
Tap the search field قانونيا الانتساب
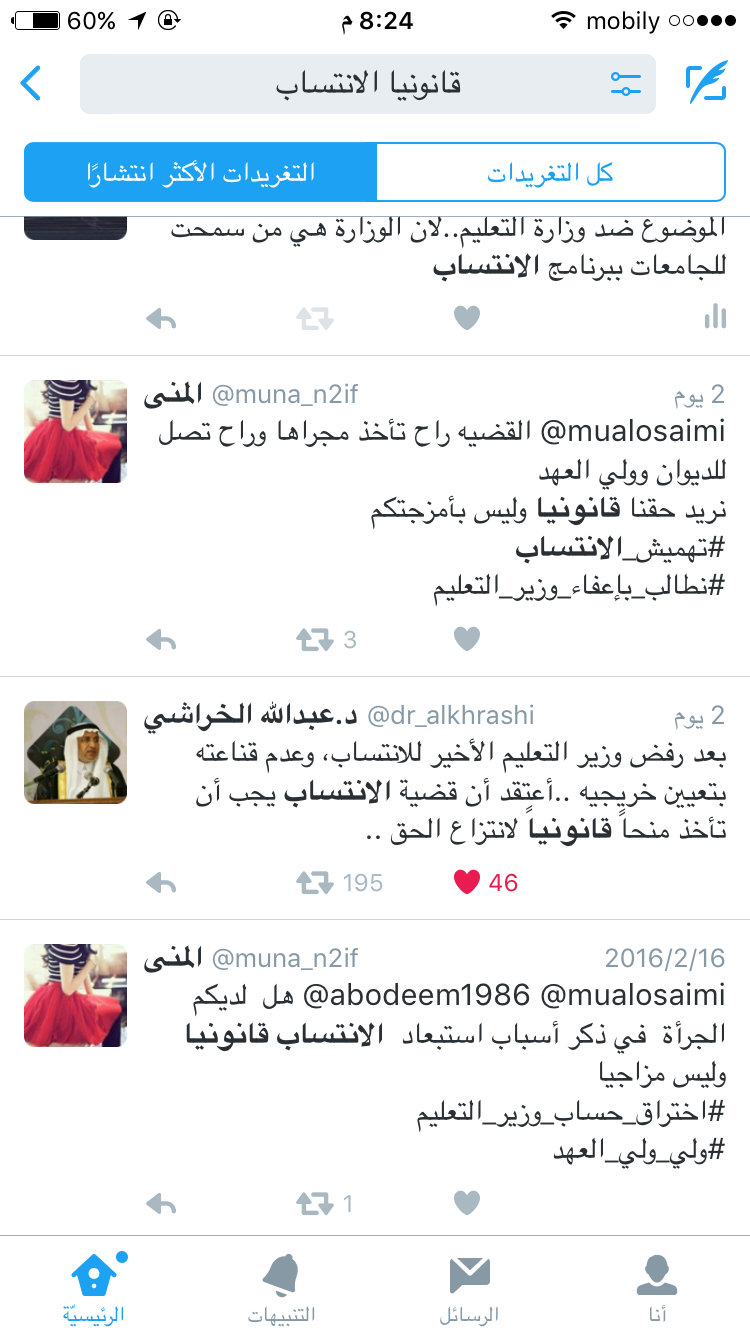[x=368, y=84]
